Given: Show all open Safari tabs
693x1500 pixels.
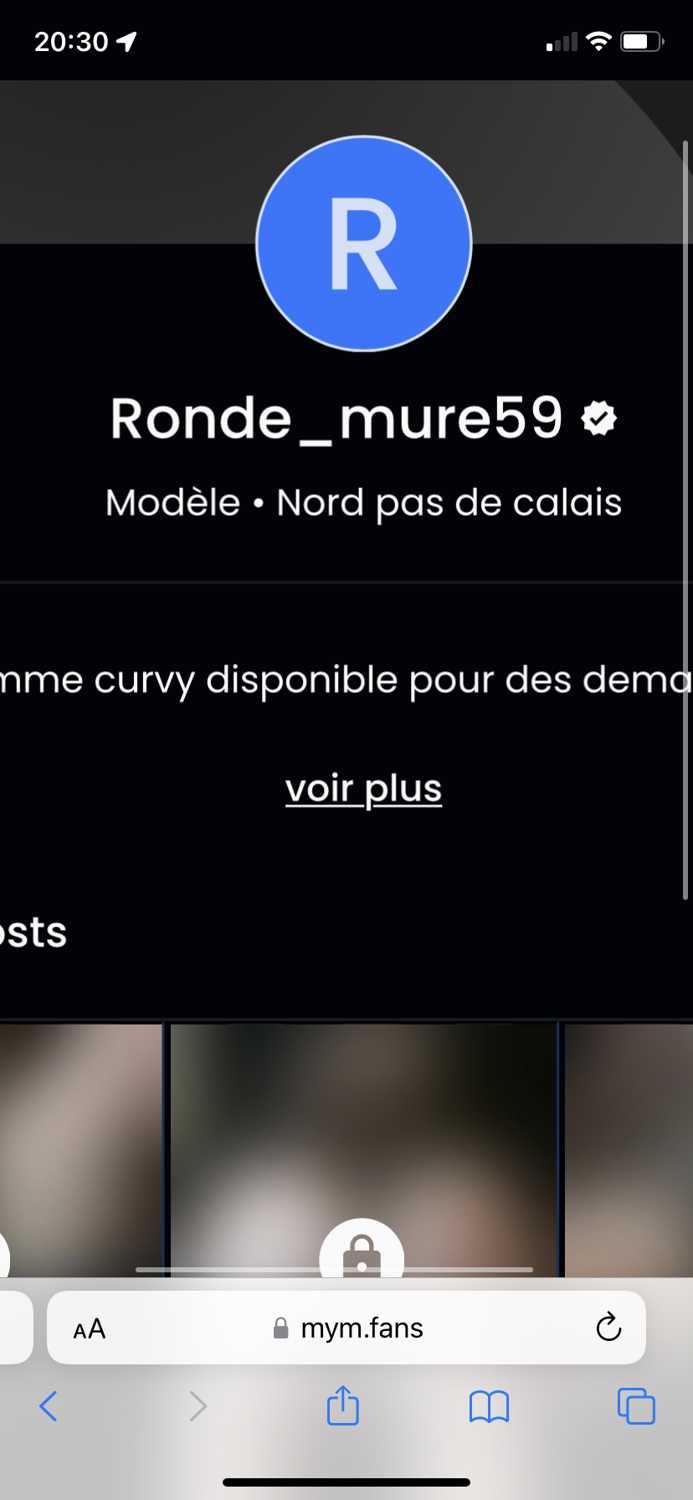Looking at the screenshot, I should click(636, 1406).
